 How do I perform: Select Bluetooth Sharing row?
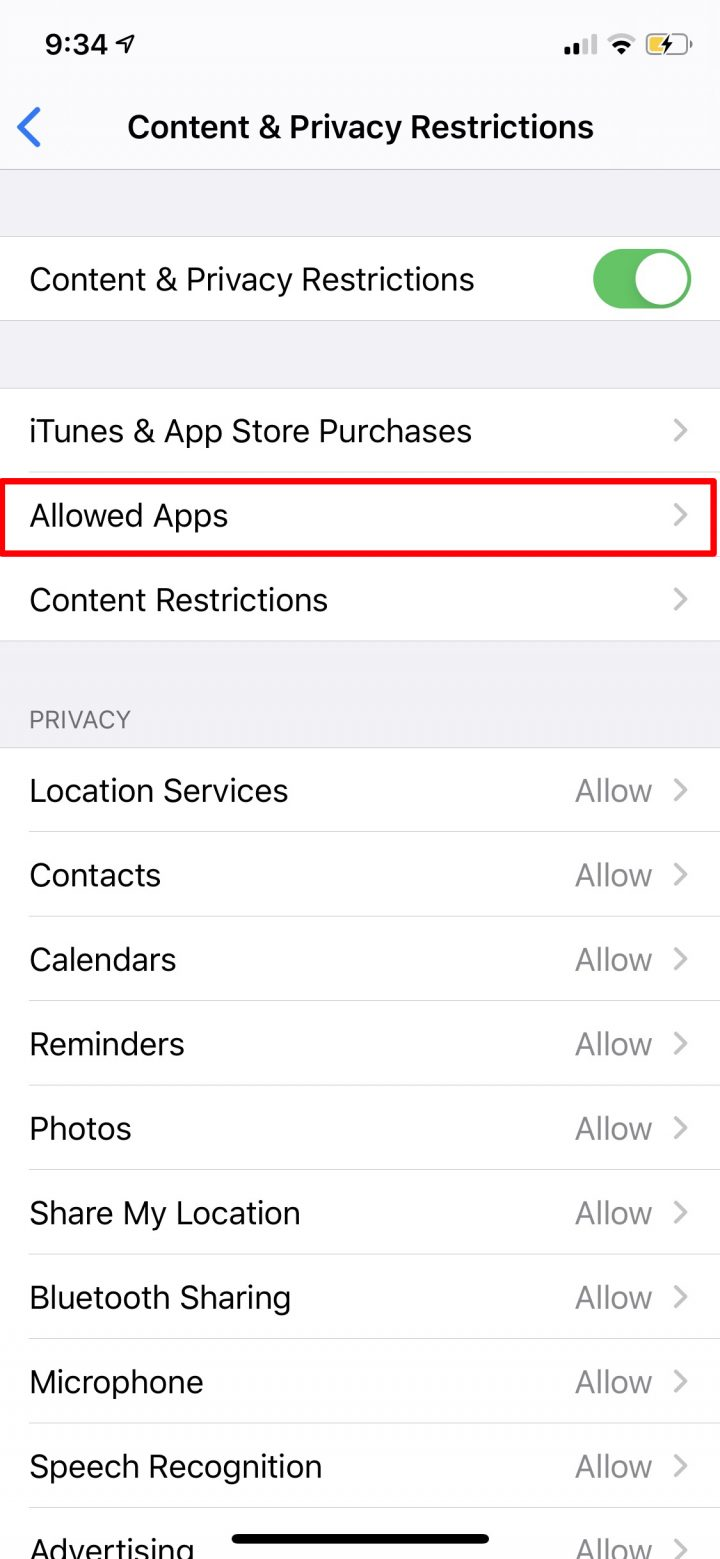click(x=360, y=1298)
